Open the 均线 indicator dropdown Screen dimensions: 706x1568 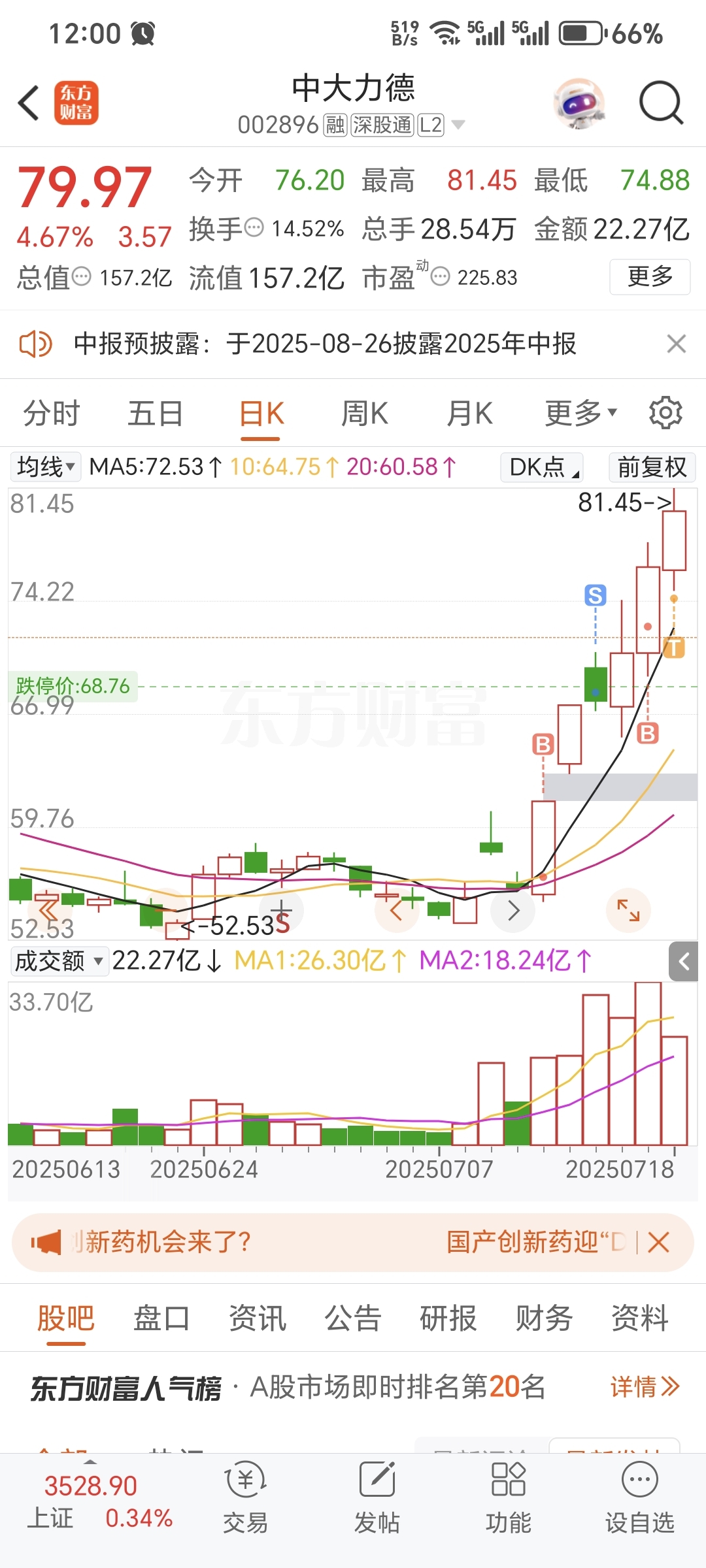pyautogui.click(x=46, y=467)
